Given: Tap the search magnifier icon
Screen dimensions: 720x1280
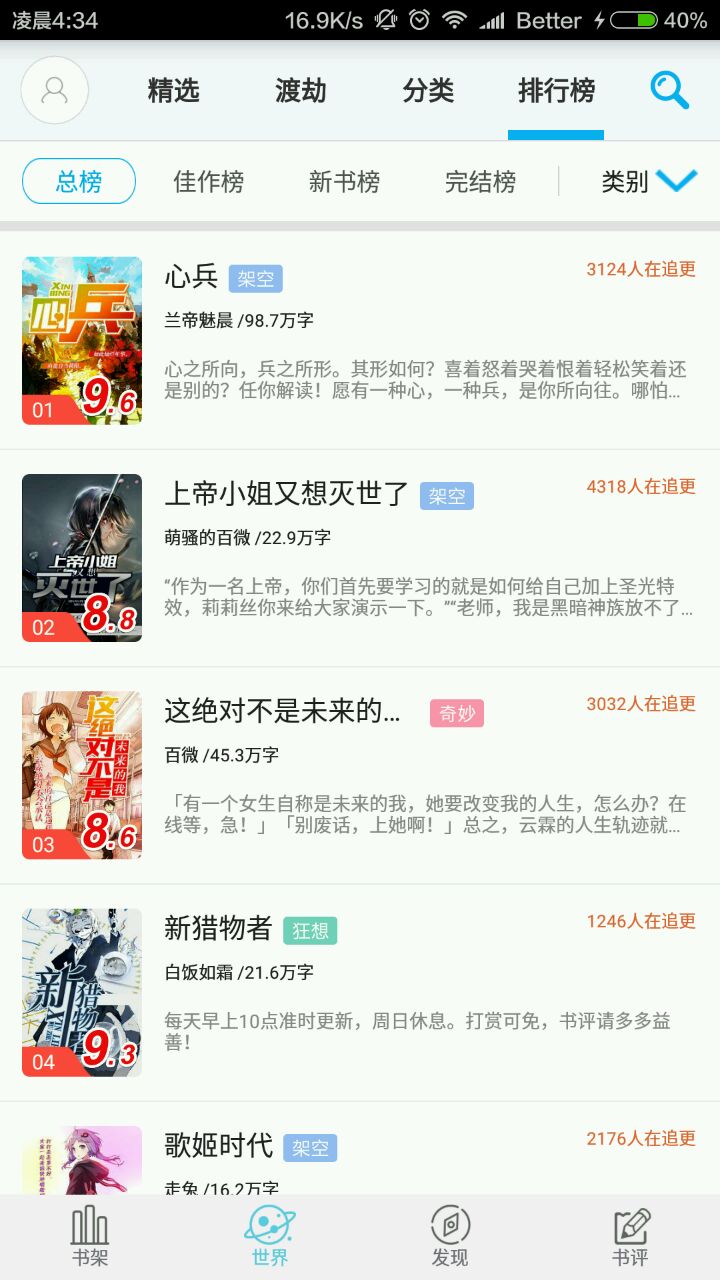Looking at the screenshot, I should (x=669, y=91).
